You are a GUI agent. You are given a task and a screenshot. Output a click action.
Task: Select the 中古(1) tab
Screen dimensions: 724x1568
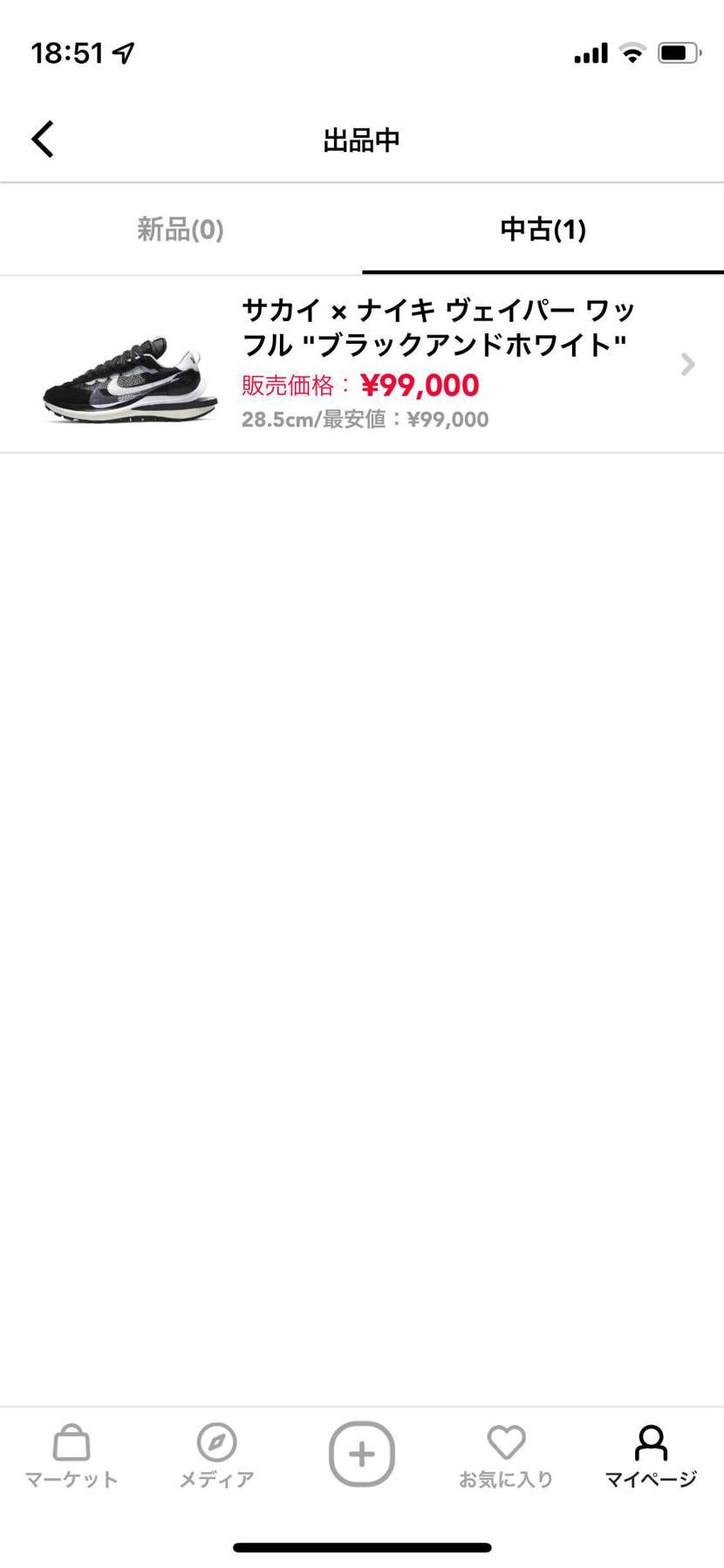click(543, 229)
